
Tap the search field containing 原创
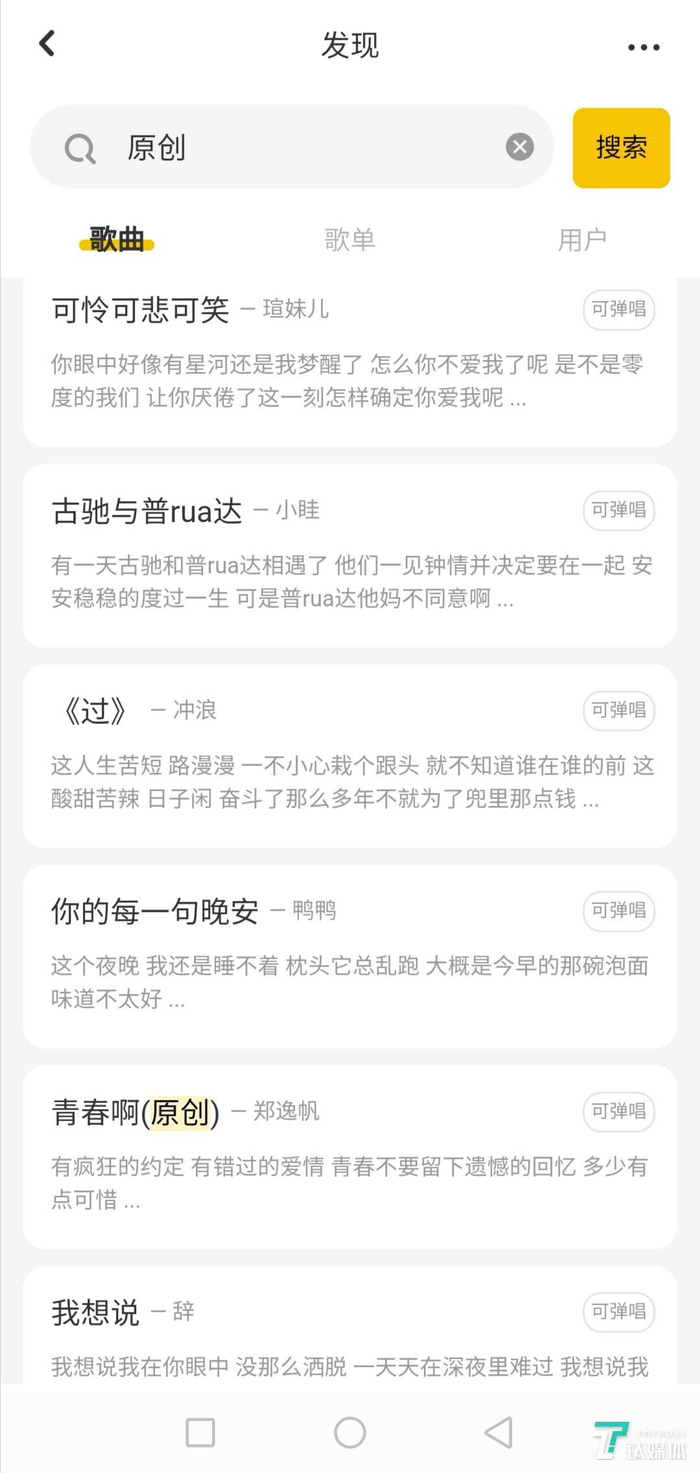(292, 147)
